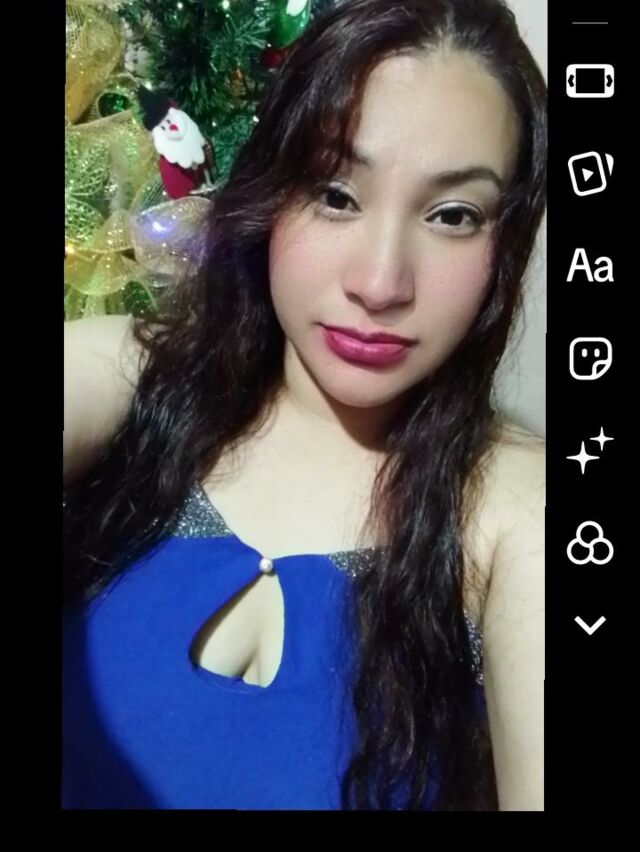Viewport: 640px width, 852px height.
Task: Collapse the toolbar with the down chevron
Action: 590,625
